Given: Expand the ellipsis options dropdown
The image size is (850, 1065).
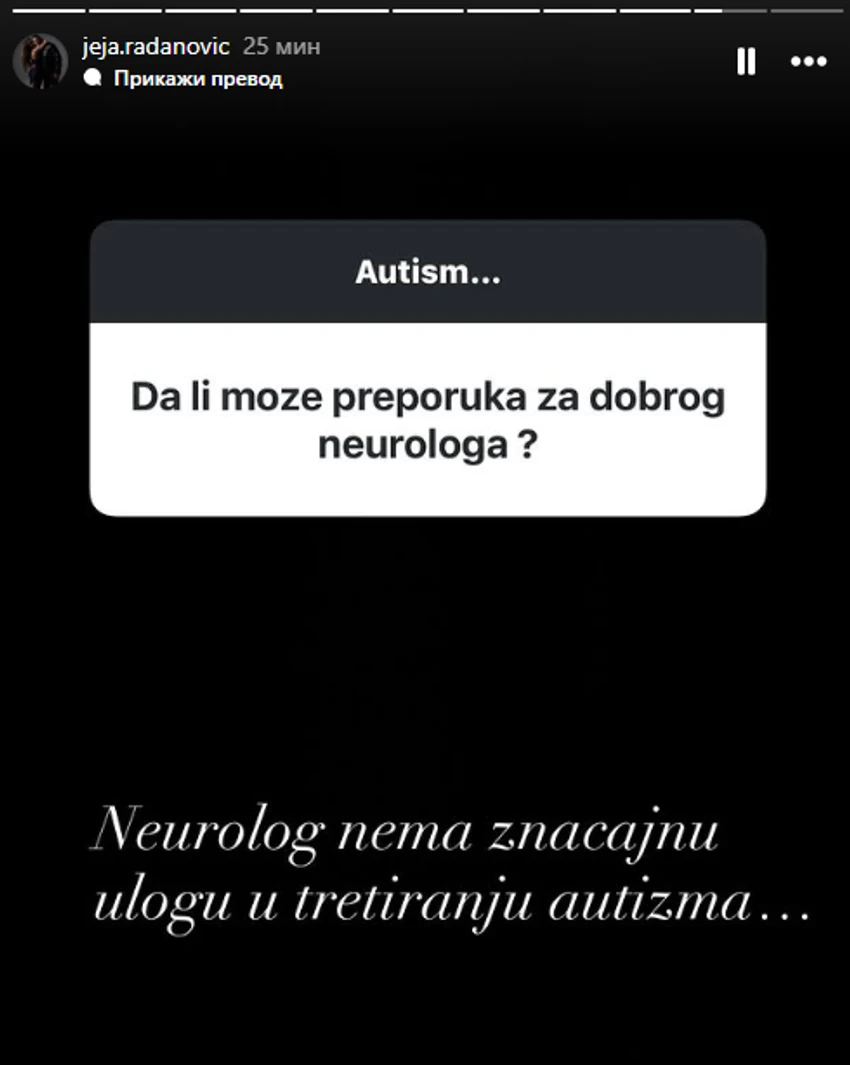Looking at the screenshot, I should pyautogui.click(x=807, y=61).
